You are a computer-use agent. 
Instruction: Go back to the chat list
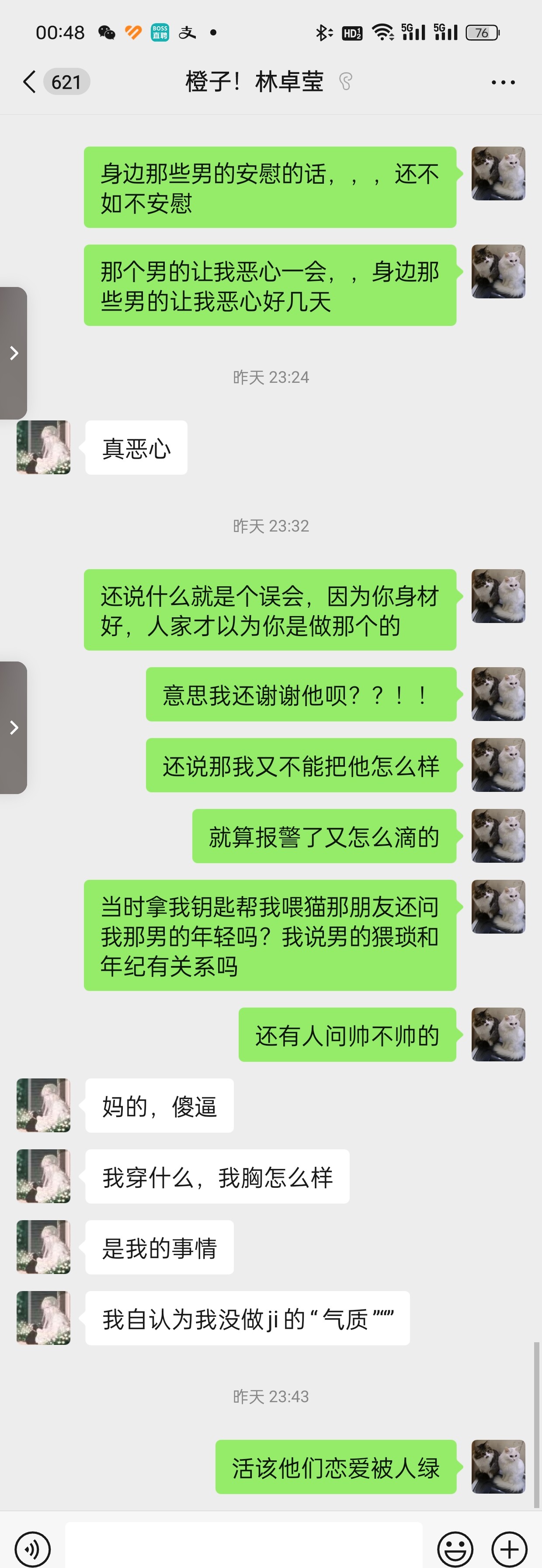click(x=29, y=81)
